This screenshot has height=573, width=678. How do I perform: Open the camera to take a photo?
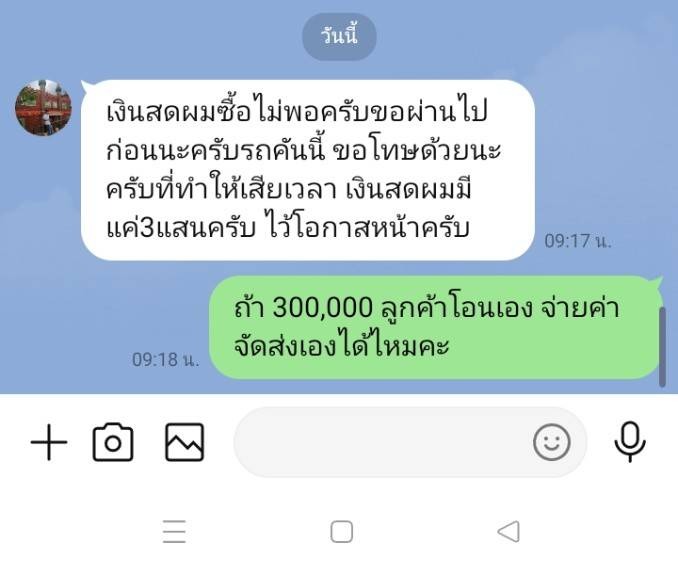113,442
